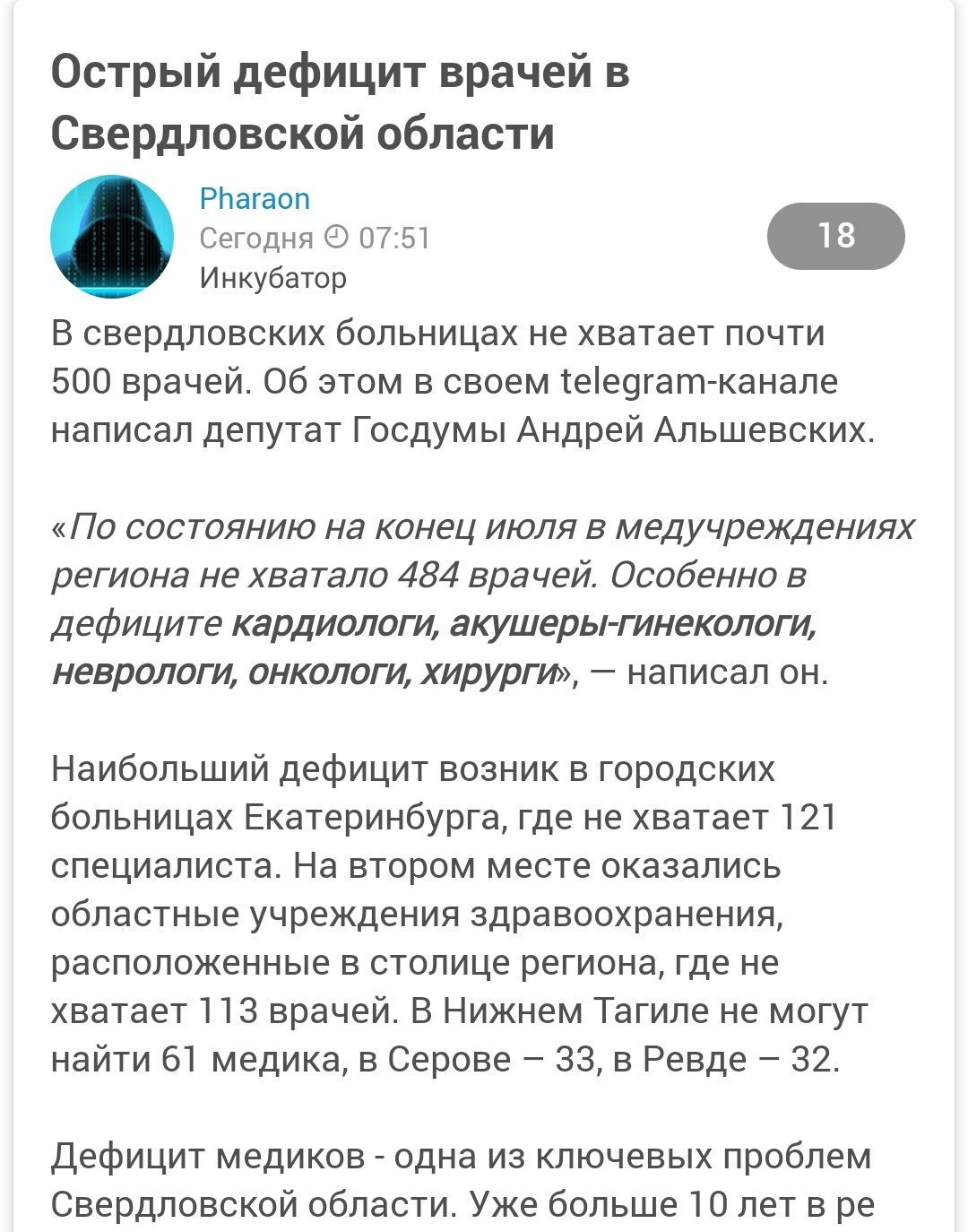968x1232 pixels.
Task: Tap the author's avatar picture
Action: [x=112, y=237]
